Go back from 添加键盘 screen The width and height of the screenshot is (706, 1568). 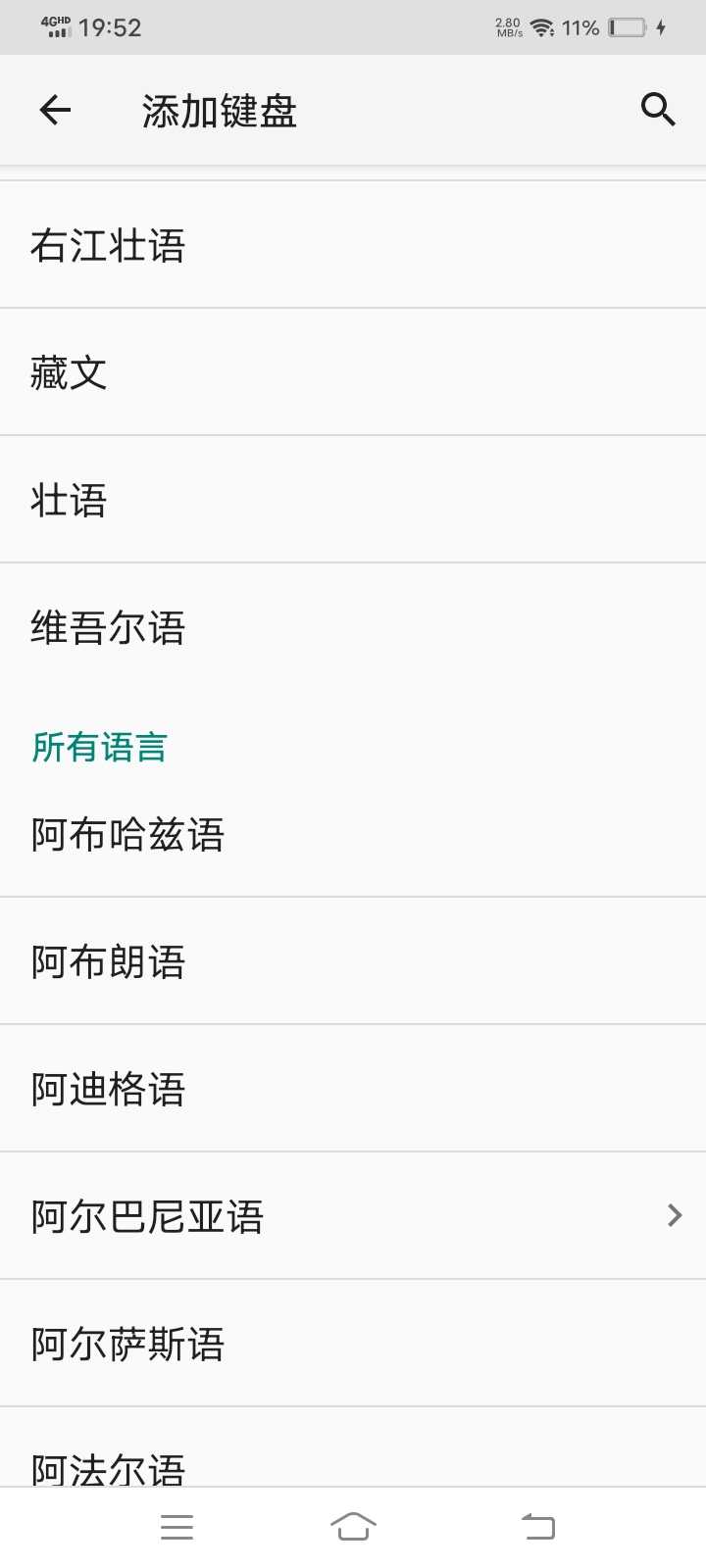point(56,110)
